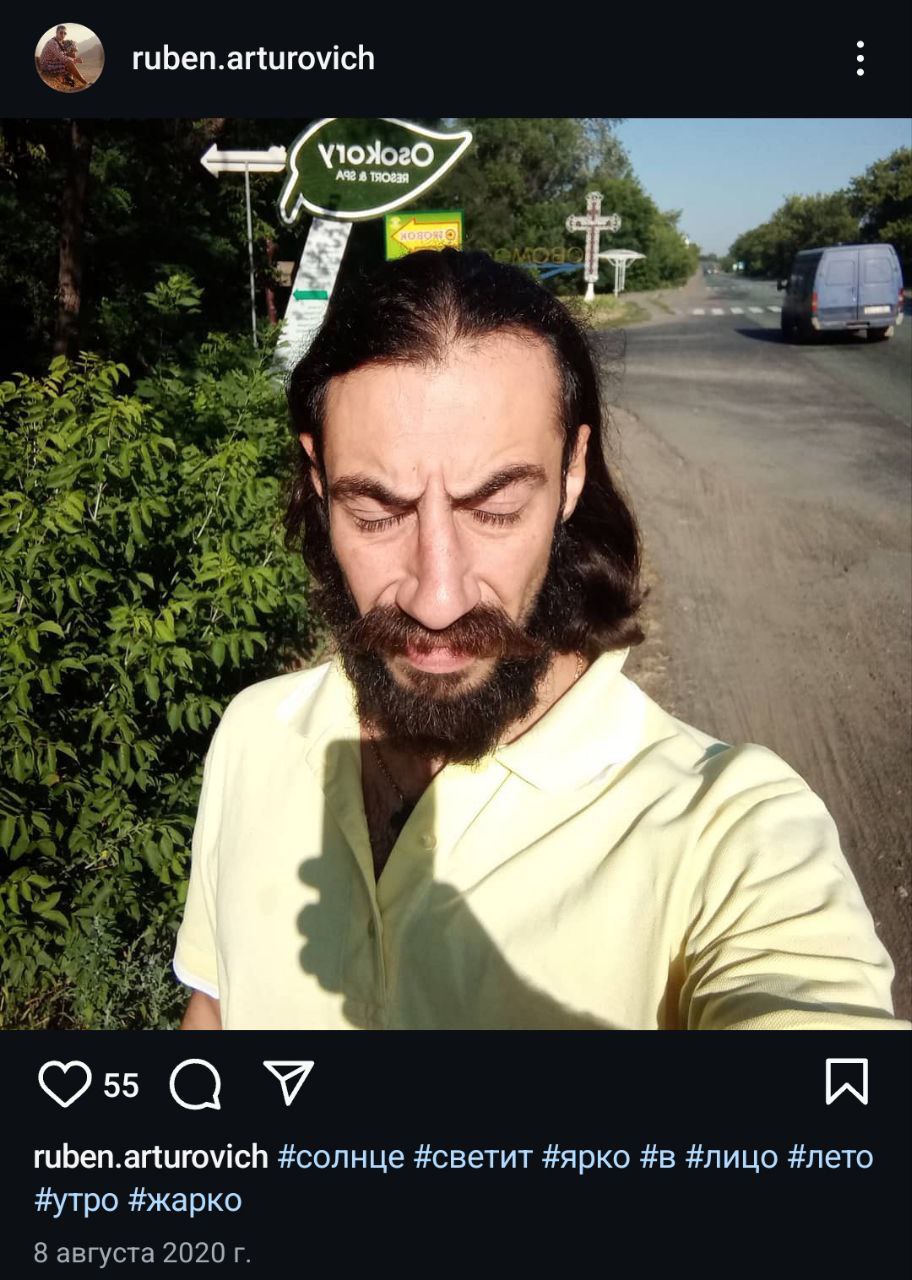View the list of 55 likes
This screenshot has height=1280, width=912.
pyautogui.click(x=121, y=1086)
